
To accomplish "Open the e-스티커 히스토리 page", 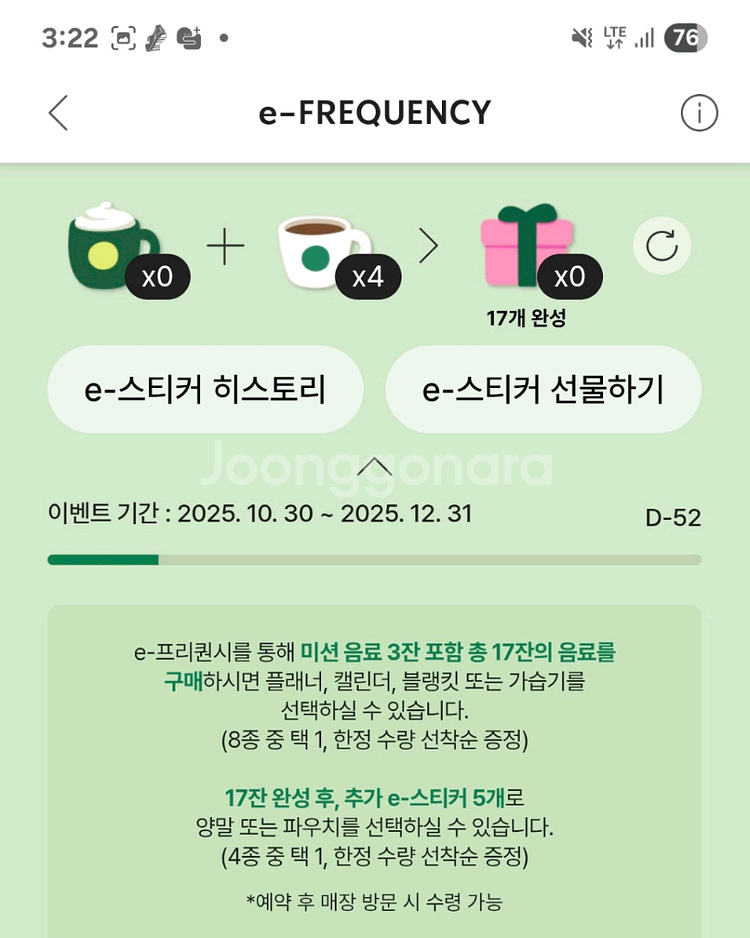I will (x=205, y=390).
